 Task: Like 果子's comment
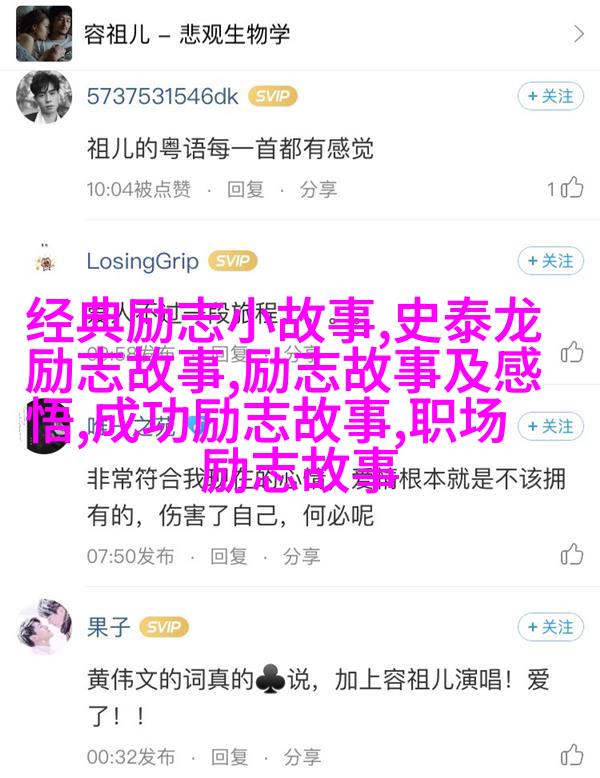[571, 754]
